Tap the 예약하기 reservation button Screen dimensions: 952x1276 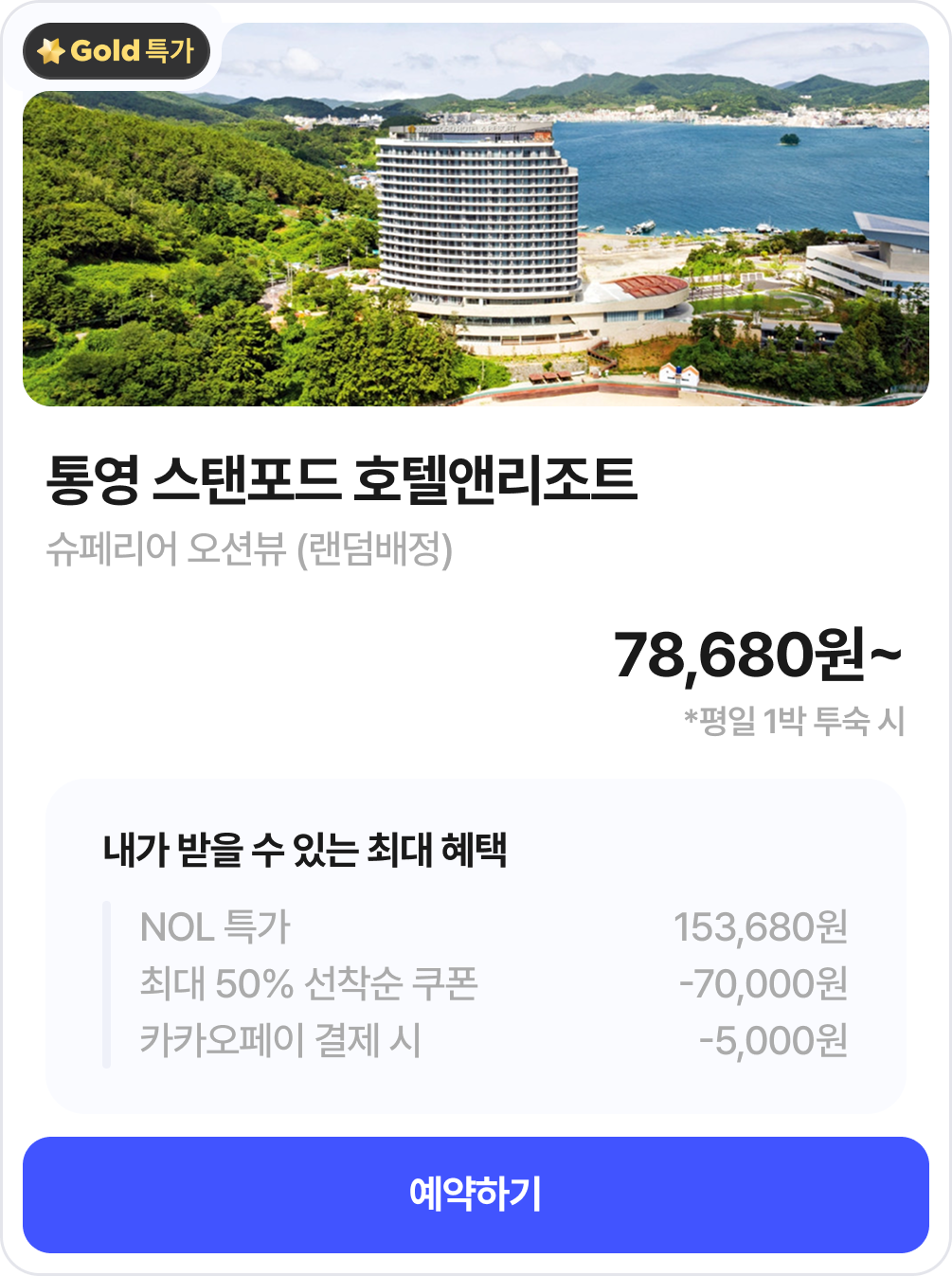[476, 1195]
